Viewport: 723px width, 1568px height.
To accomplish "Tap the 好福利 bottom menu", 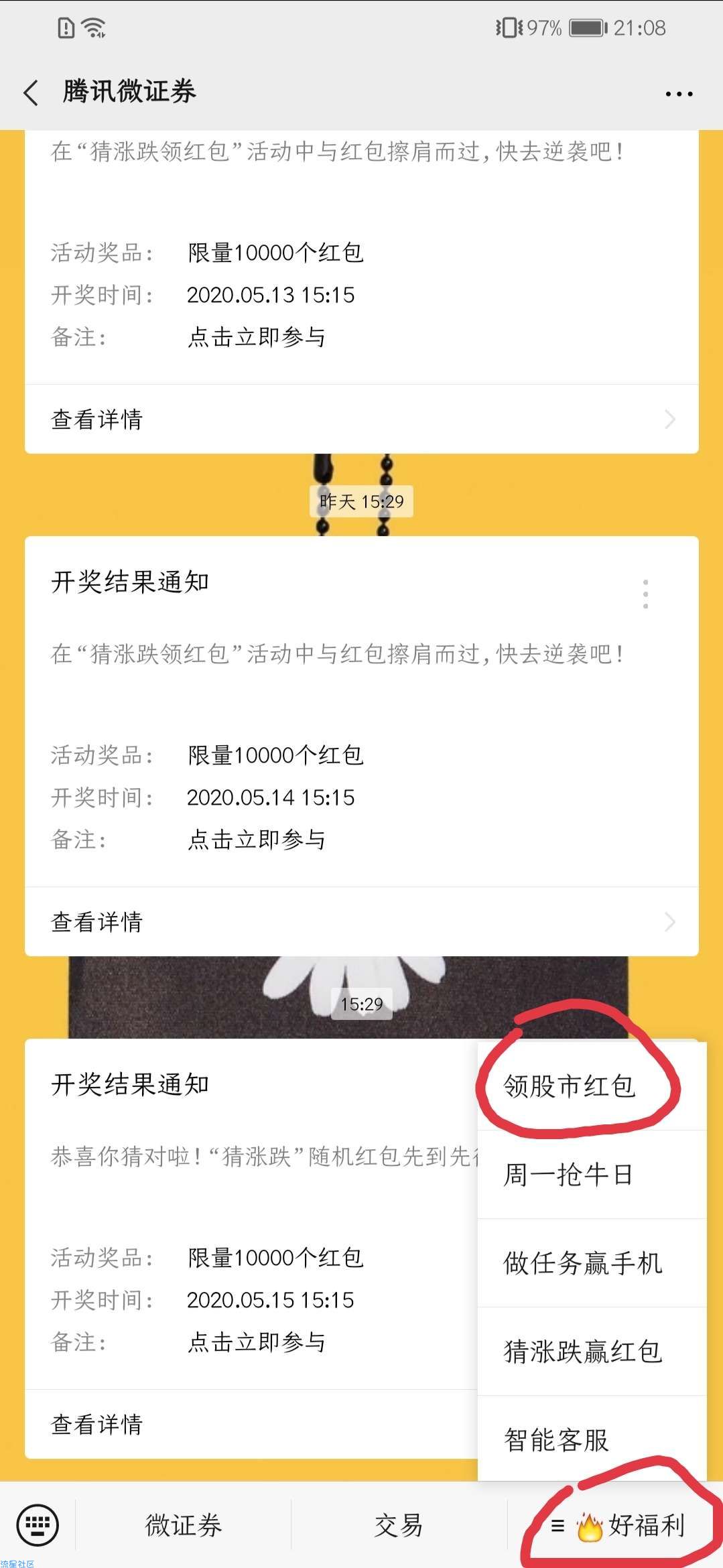I will pos(618,1526).
